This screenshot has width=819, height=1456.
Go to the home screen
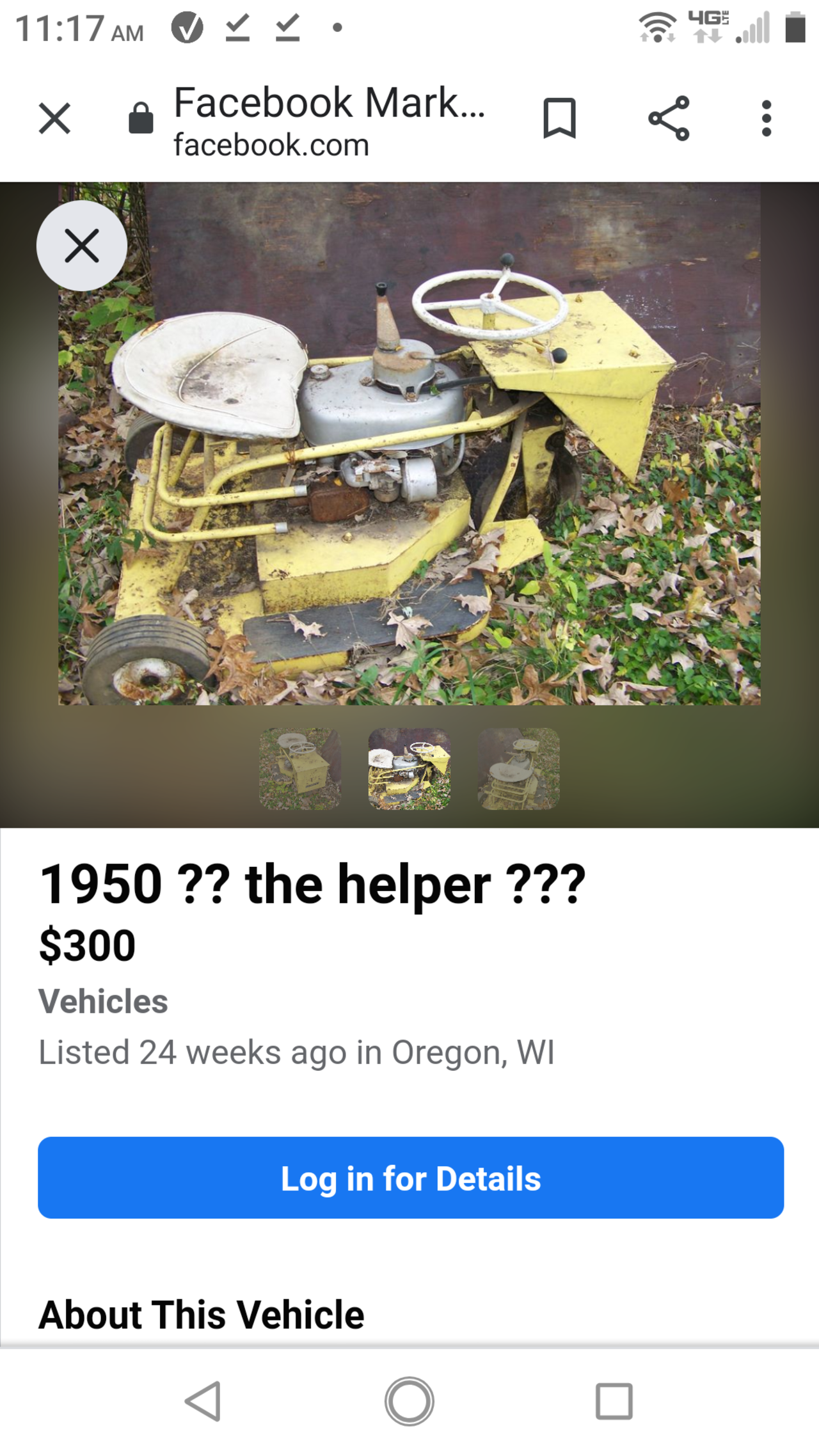coord(409,1401)
